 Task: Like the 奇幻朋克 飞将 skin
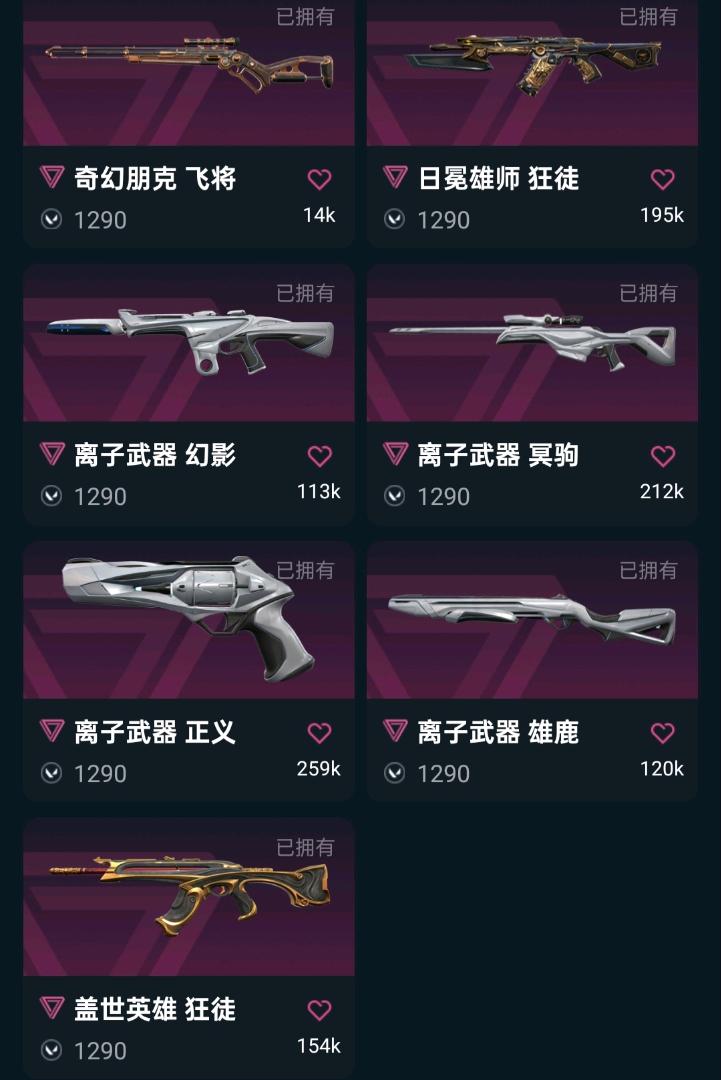pos(319,179)
